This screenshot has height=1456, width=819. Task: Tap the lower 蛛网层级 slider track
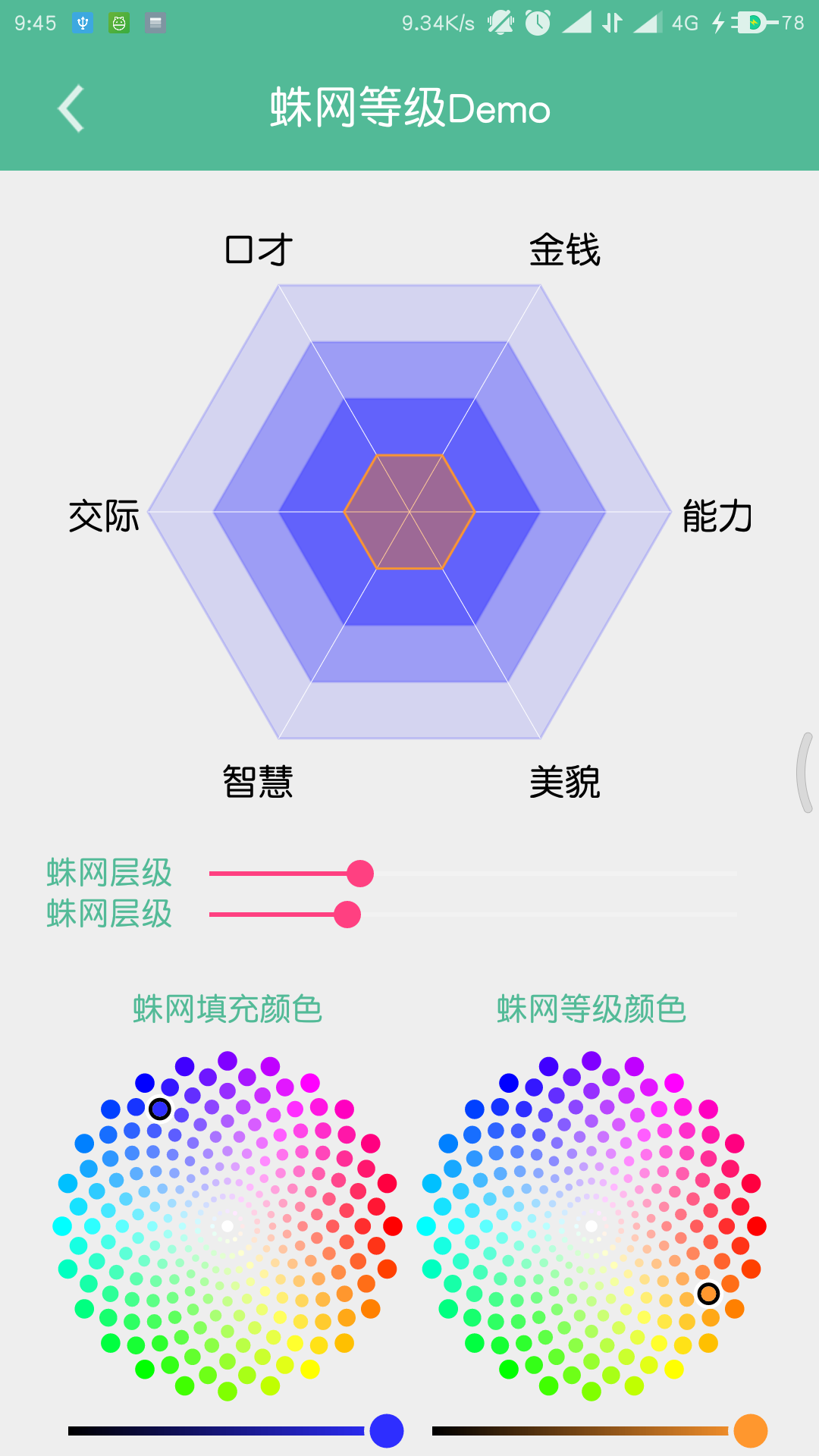473,915
